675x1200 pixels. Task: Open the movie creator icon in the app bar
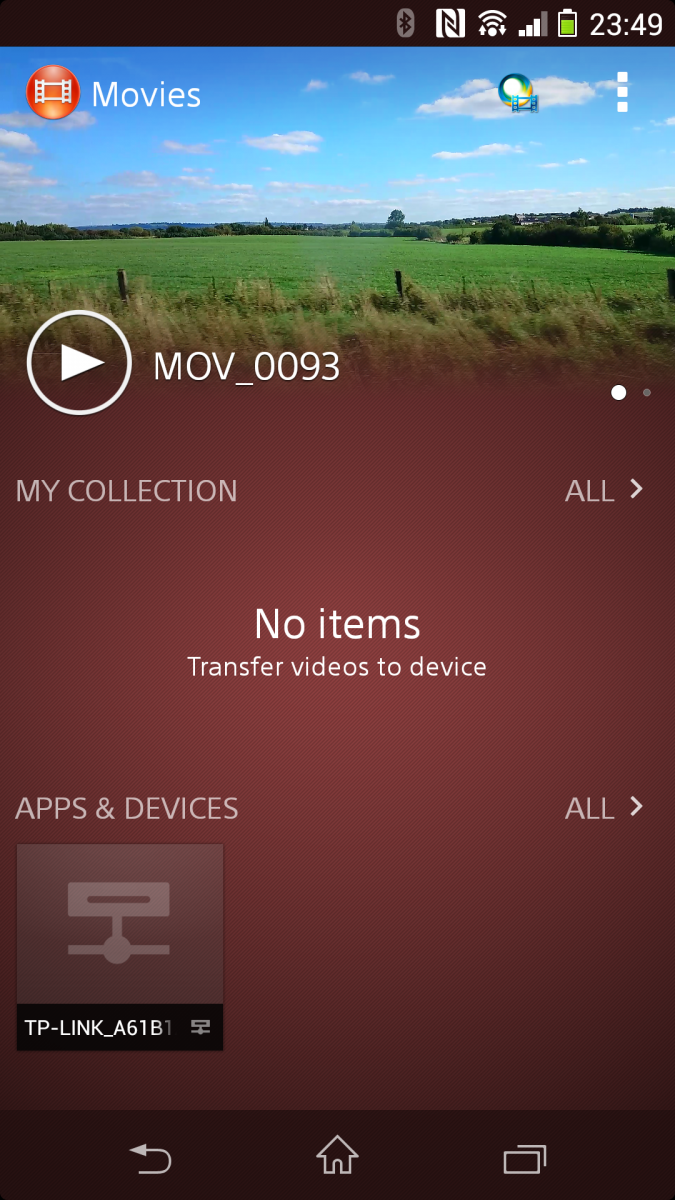[518, 94]
